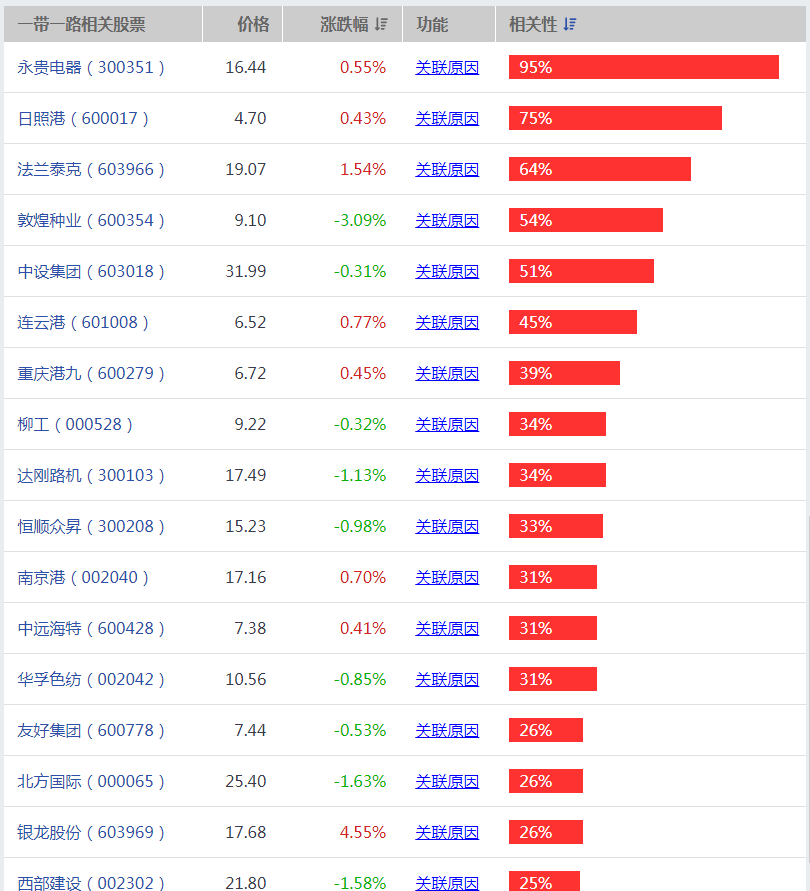The image size is (810, 891).
Task: Open 中远海特 (600428) details
Action: coord(91,629)
